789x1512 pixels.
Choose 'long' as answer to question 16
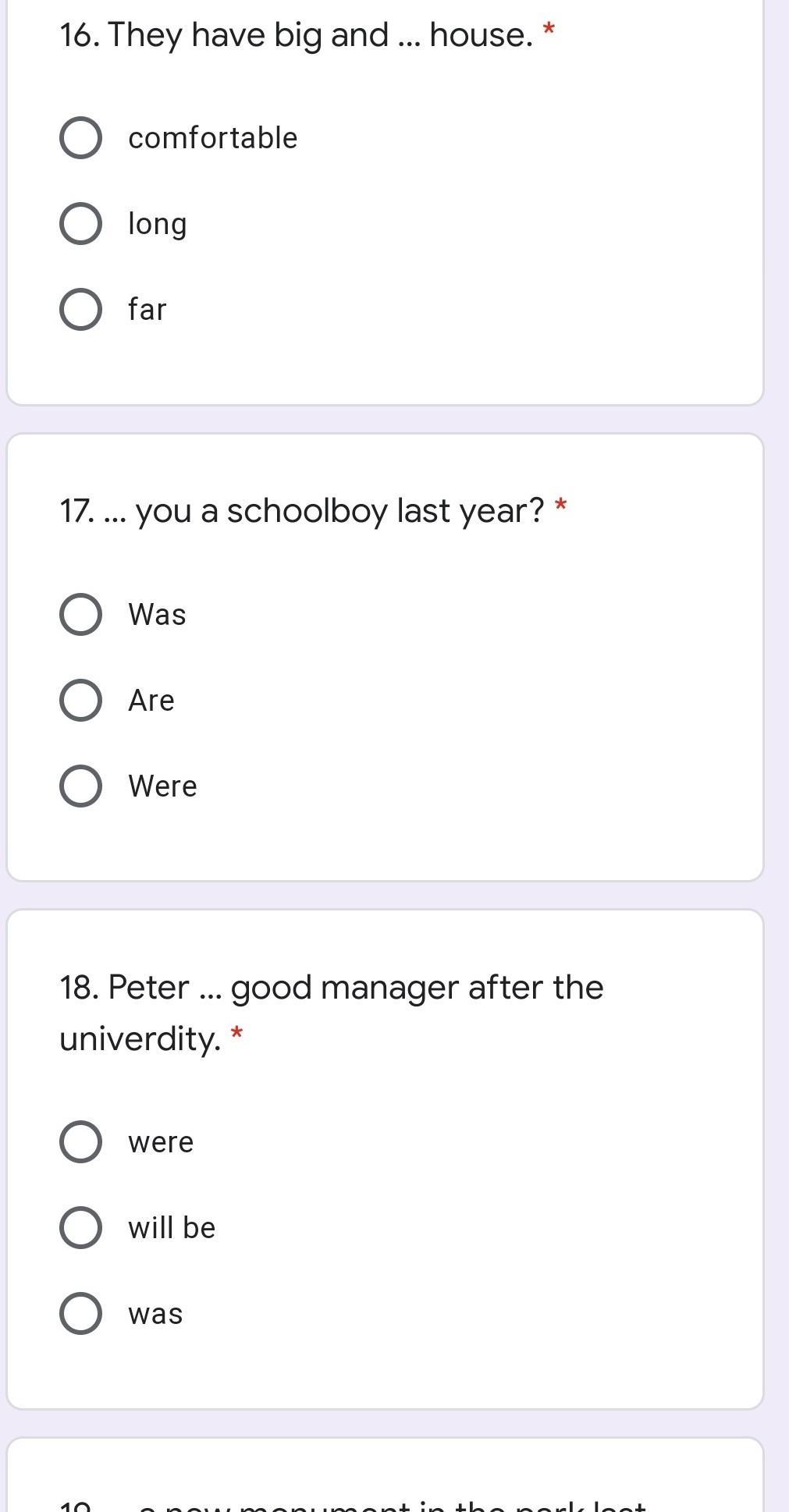coord(80,224)
